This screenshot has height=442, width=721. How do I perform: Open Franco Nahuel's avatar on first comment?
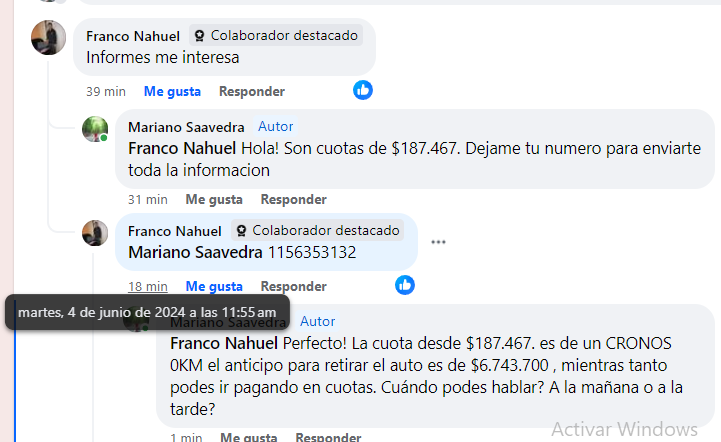pos(49,38)
